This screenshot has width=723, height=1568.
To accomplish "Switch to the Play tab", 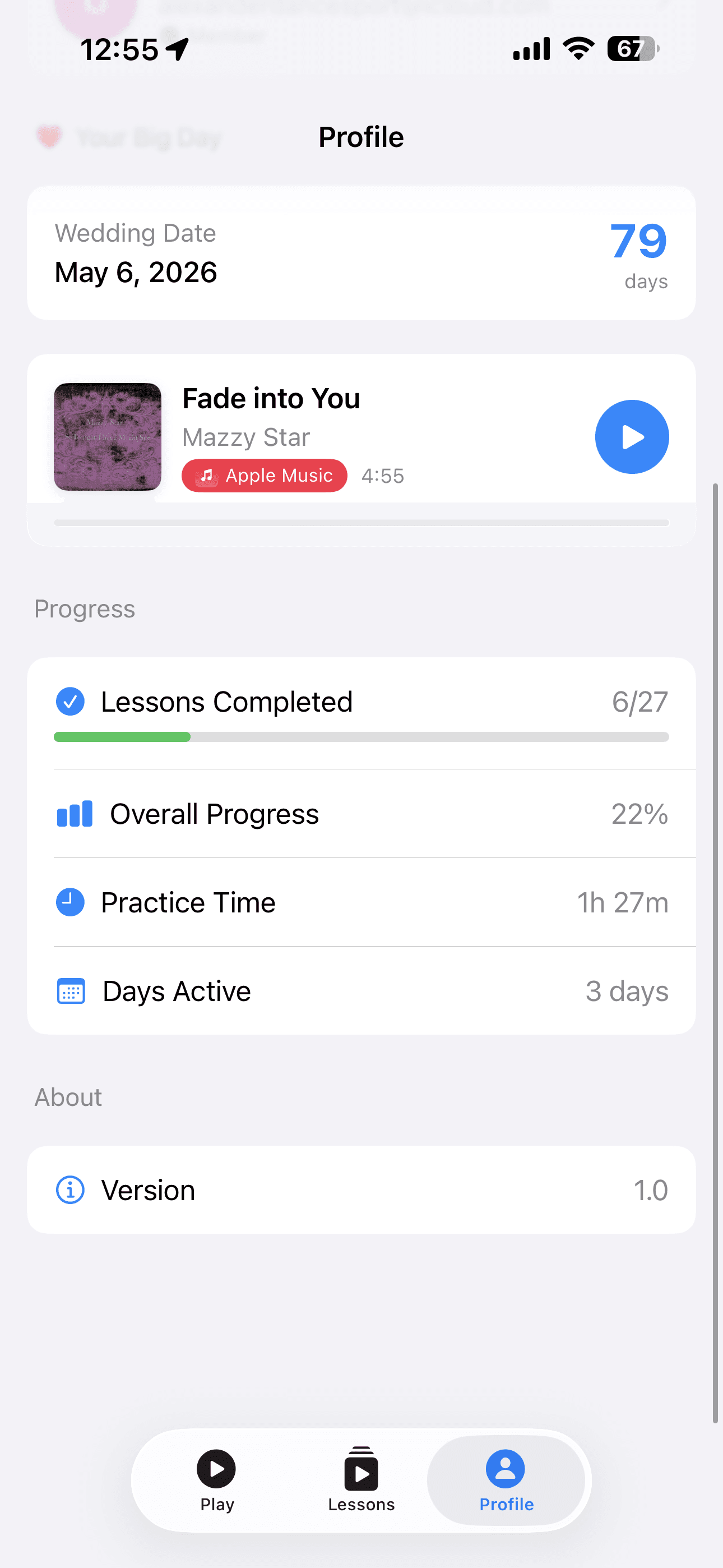I will 217,1479.
